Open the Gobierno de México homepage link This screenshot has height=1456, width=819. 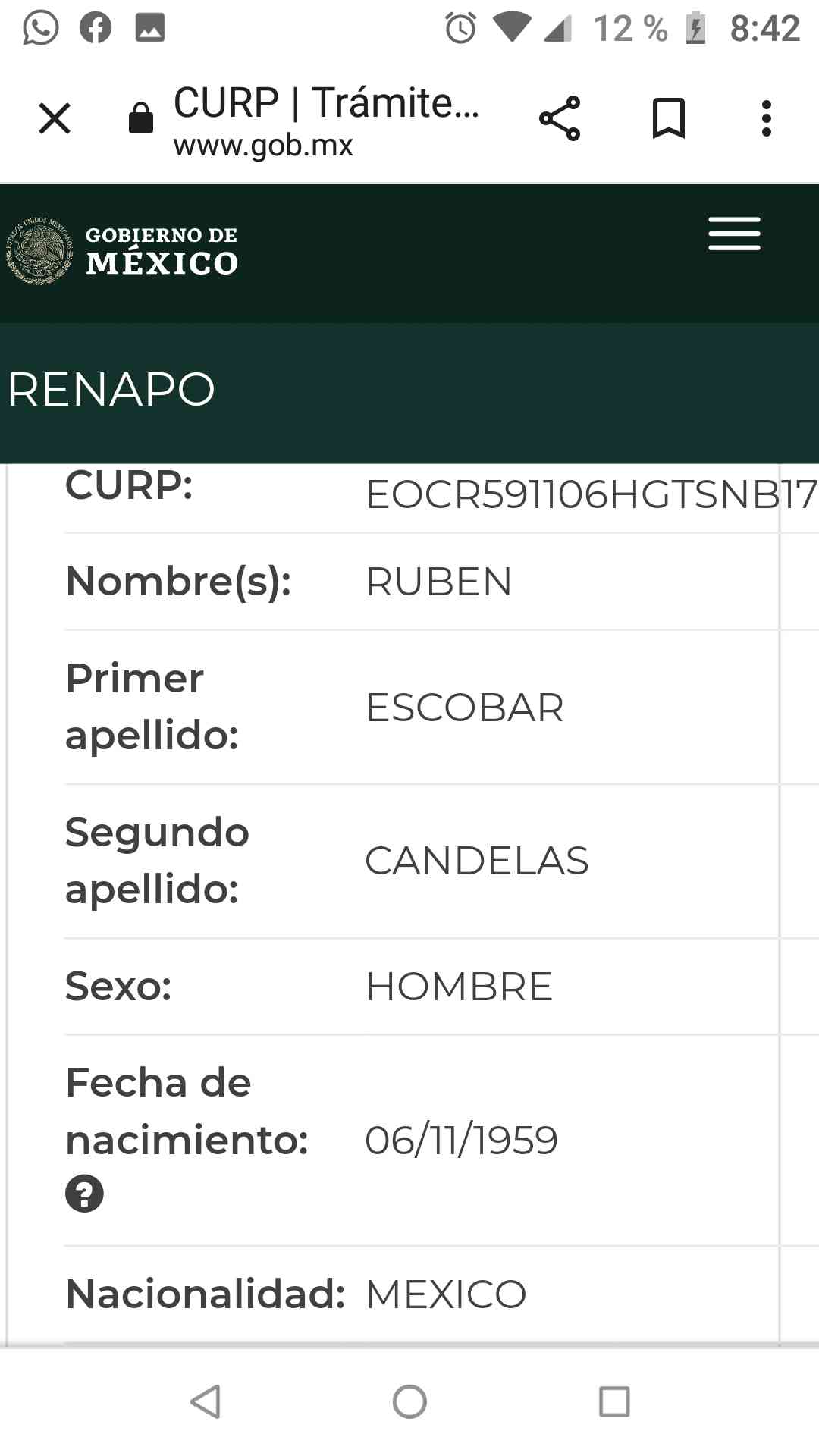point(123,250)
